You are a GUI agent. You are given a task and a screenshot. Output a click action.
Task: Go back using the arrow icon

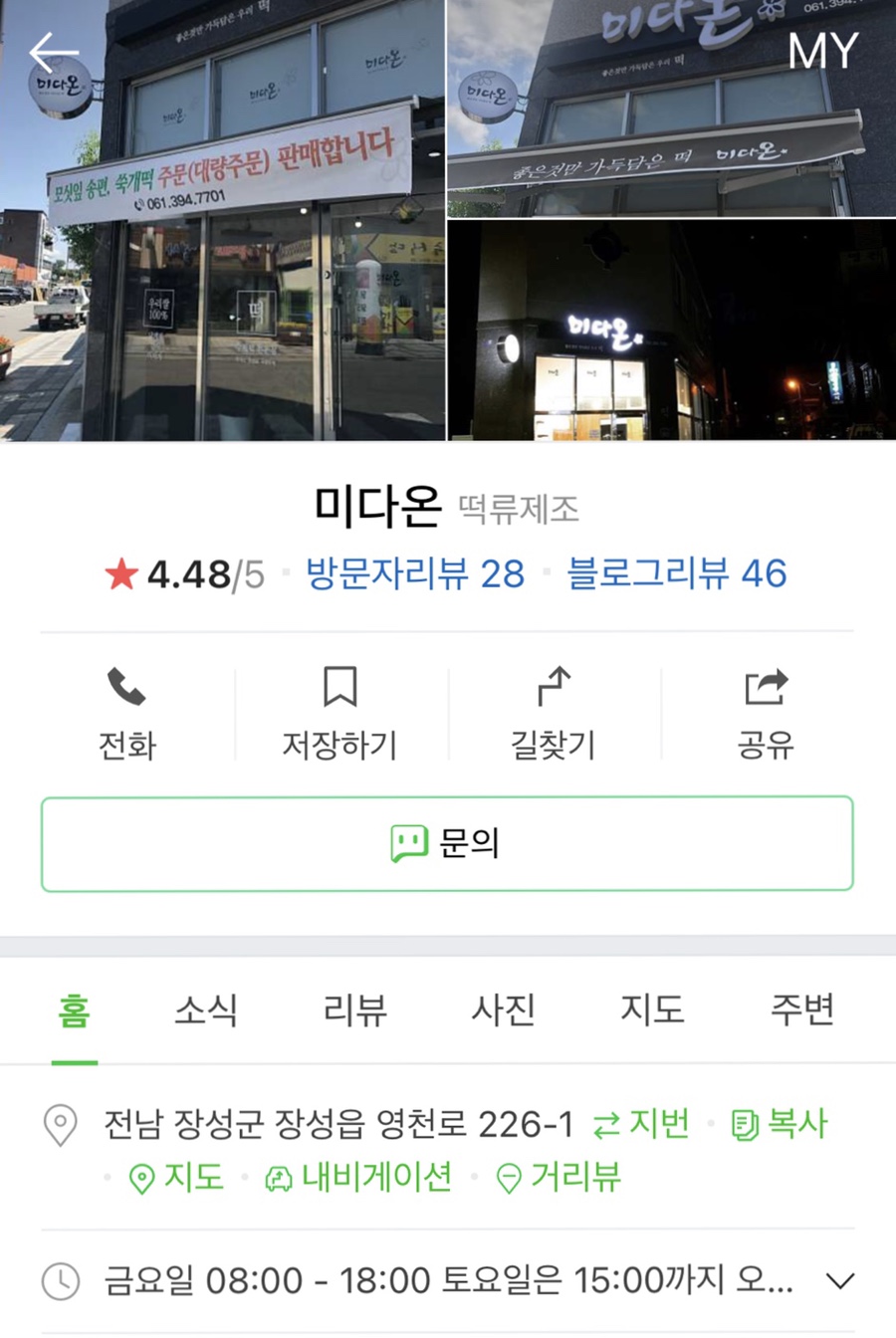(54, 54)
